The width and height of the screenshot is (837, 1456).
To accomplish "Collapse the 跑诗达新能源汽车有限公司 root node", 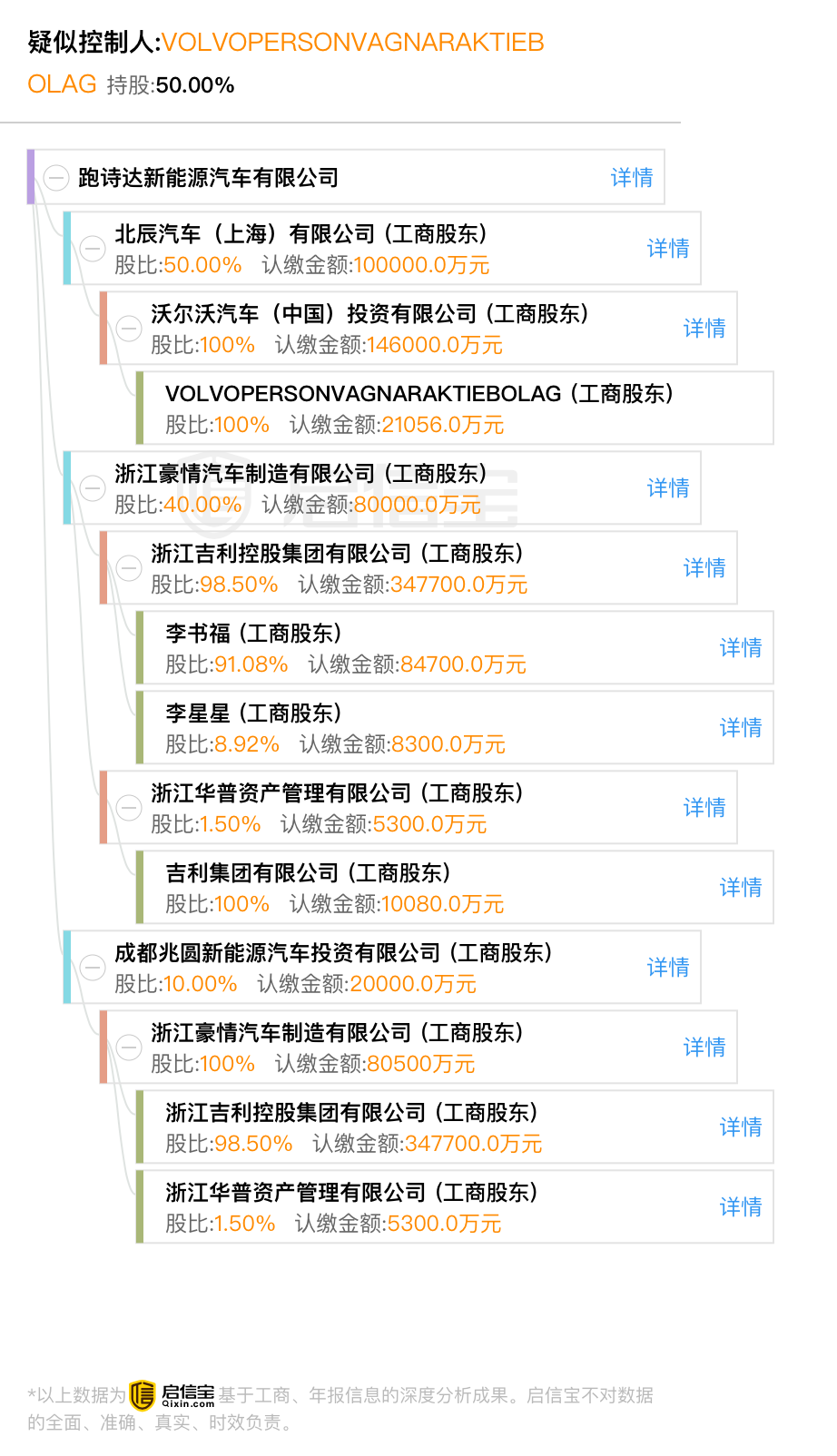I will tap(56, 178).
